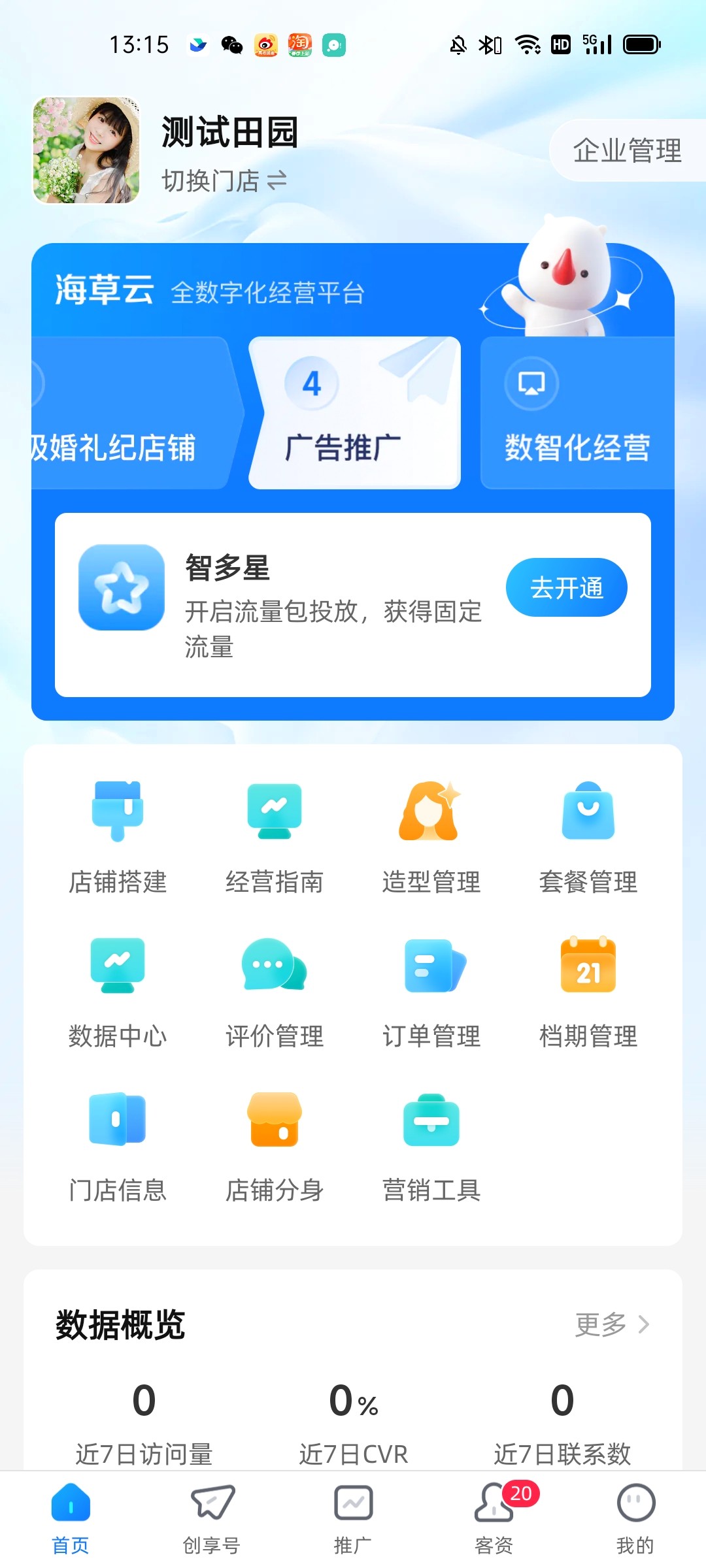Open 套餐管理
Image resolution: width=706 pixels, height=1568 pixels.
pyautogui.click(x=588, y=836)
